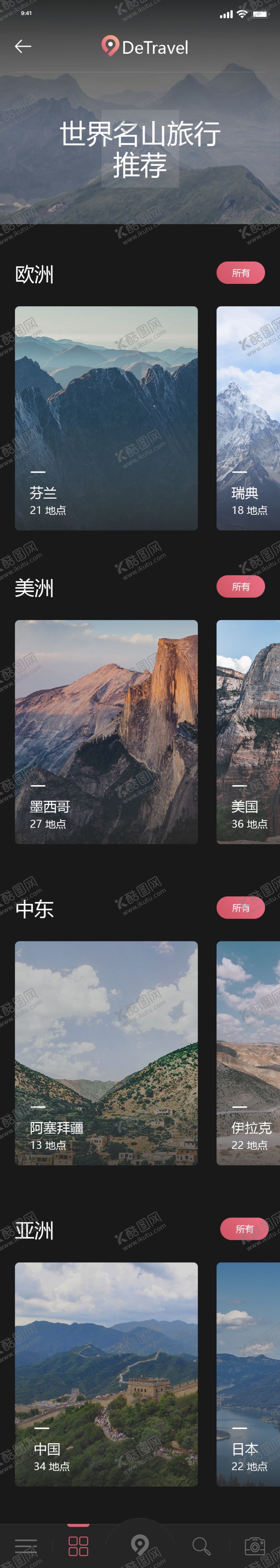Select the grid view tab
The image size is (280, 1568).
click(78, 1546)
